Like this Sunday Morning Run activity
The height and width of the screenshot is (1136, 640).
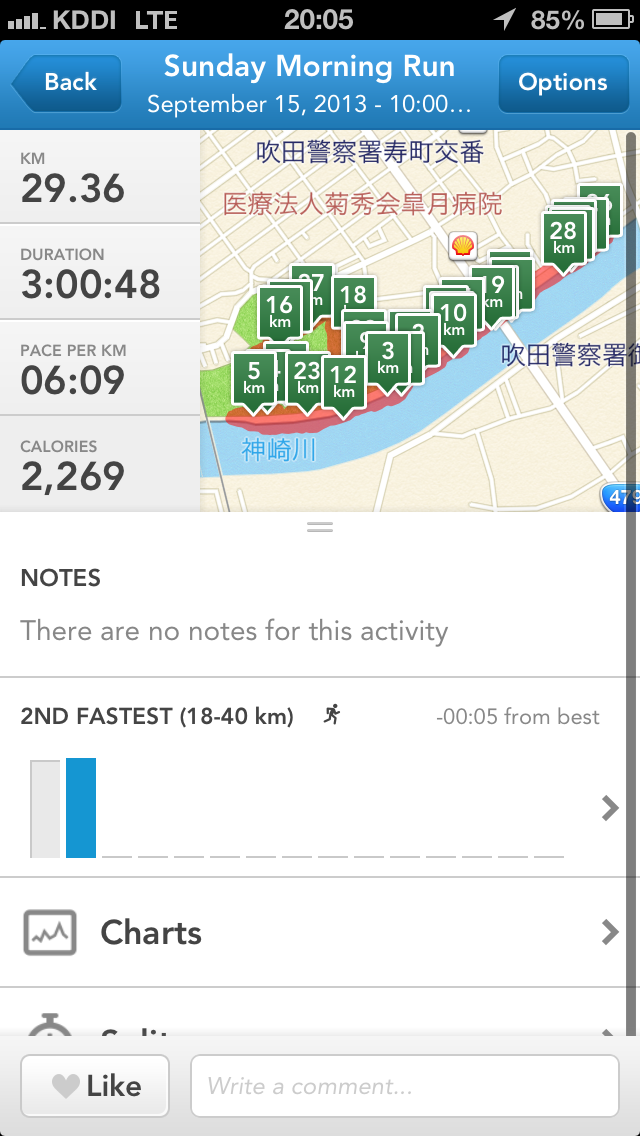(96, 1086)
